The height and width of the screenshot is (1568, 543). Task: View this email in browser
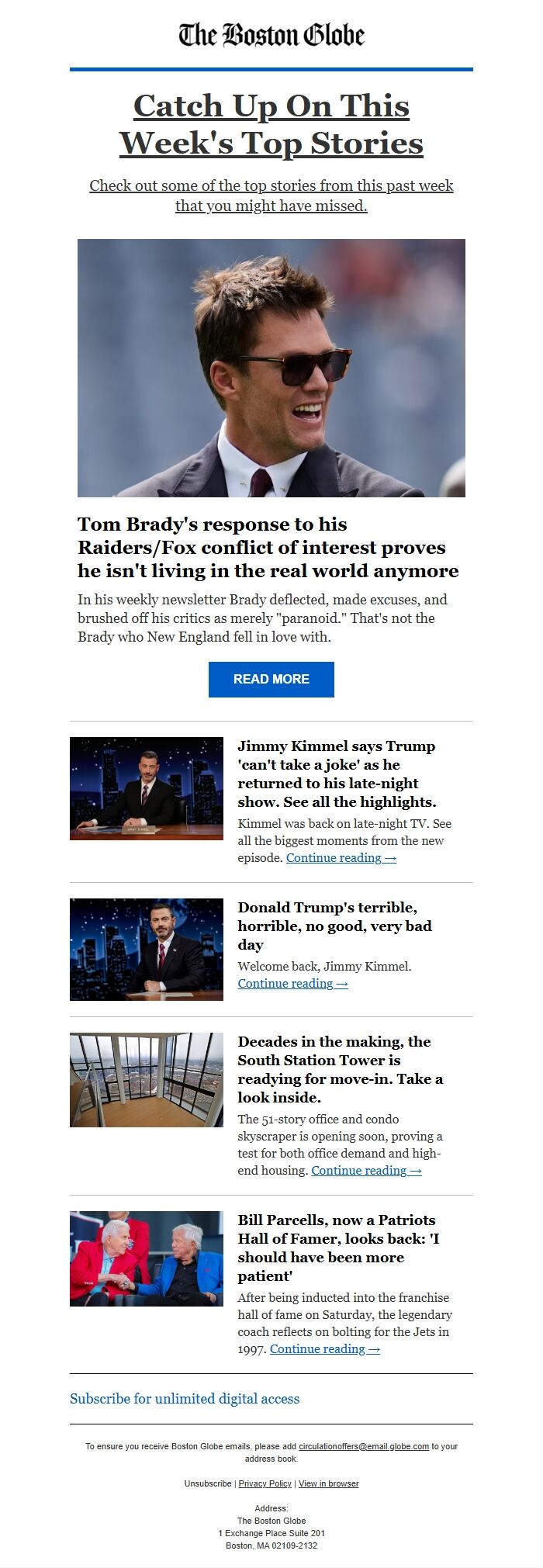click(x=328, y=1483)
